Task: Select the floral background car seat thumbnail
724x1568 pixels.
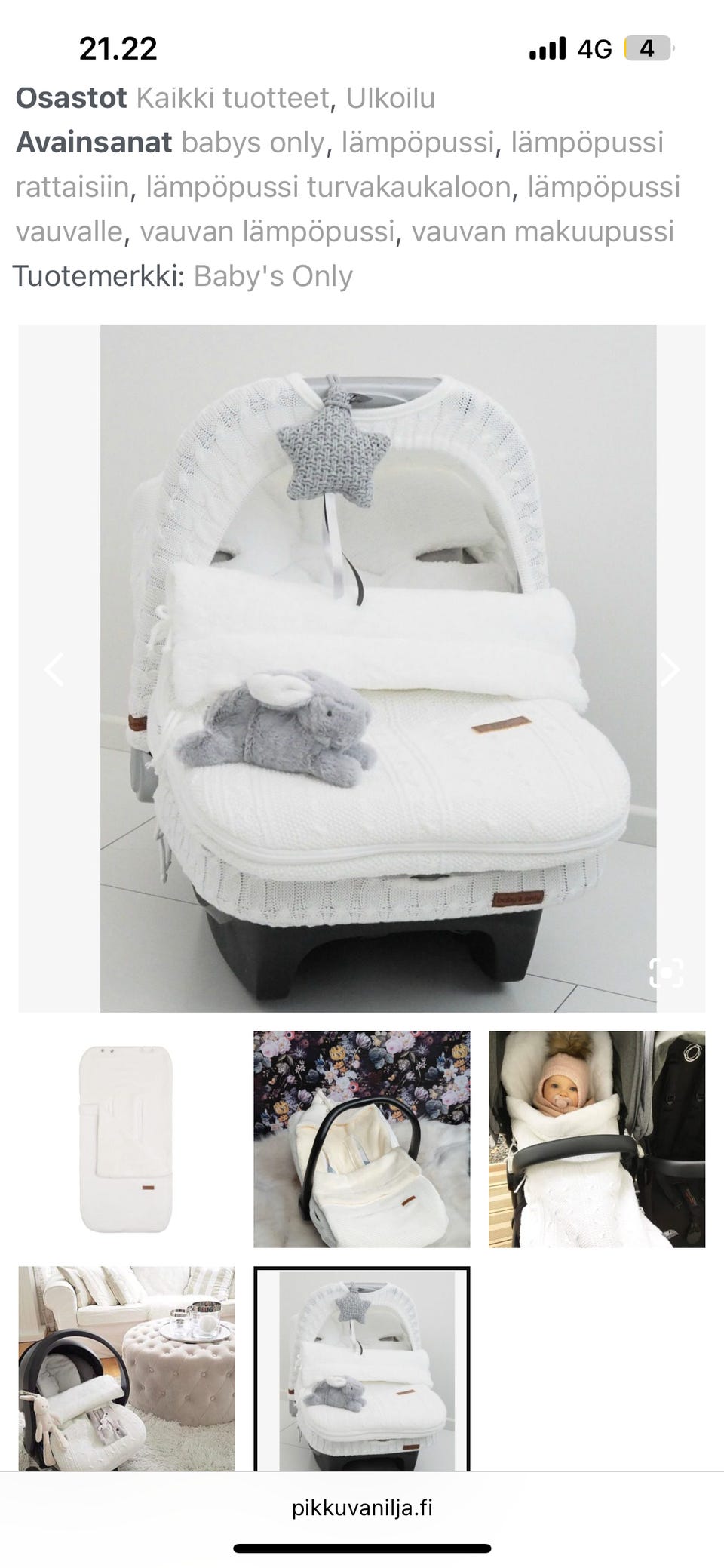Action: (361, 1139)
